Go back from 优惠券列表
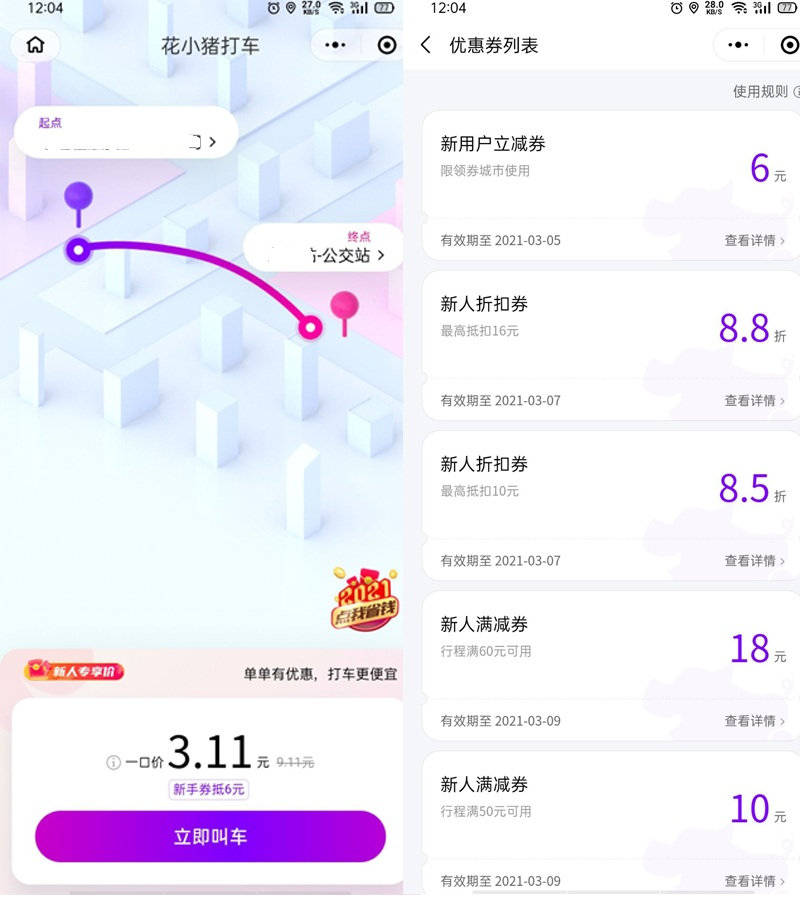The image size is (800, 916). tap(426, 46)
